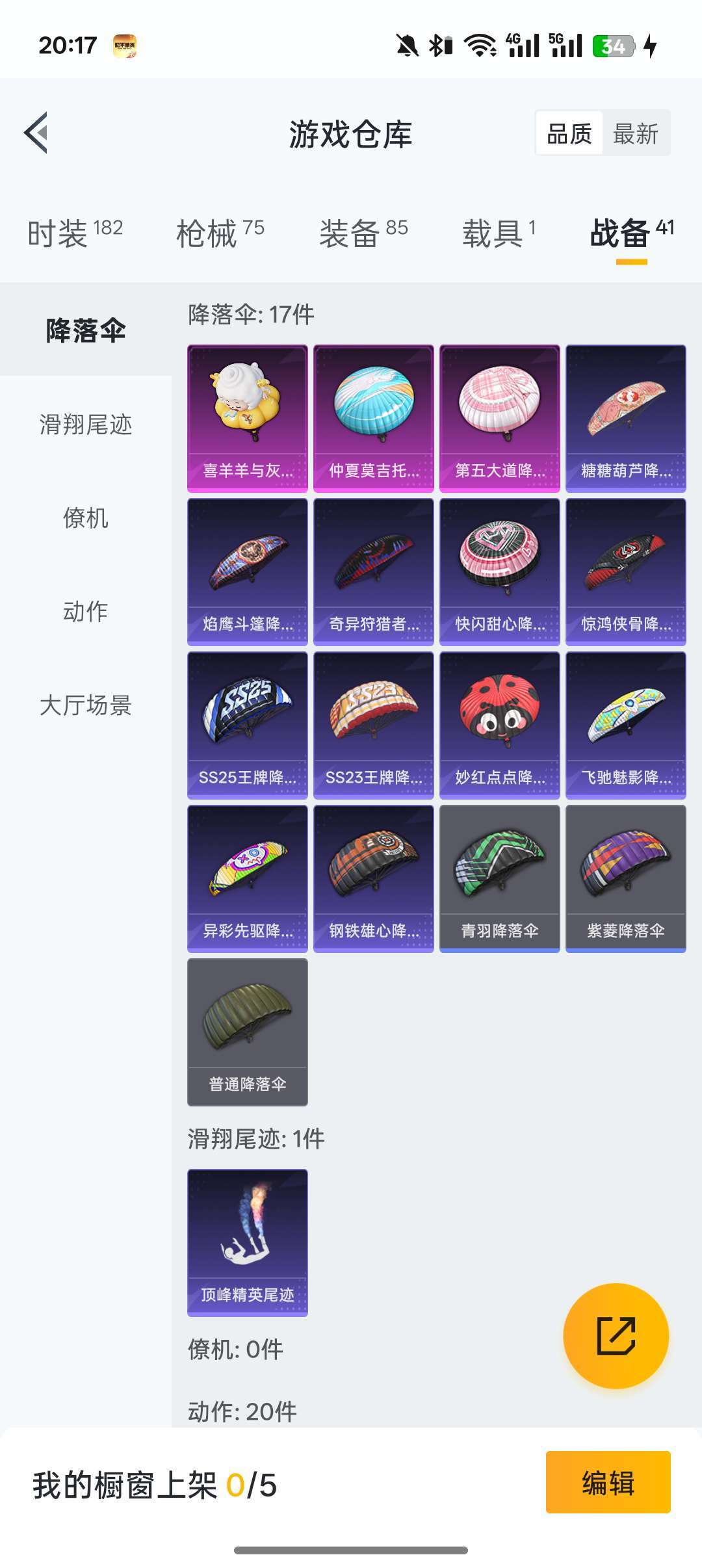Sort by 最新
702x1568 pixels.
[x=636, y=134]
